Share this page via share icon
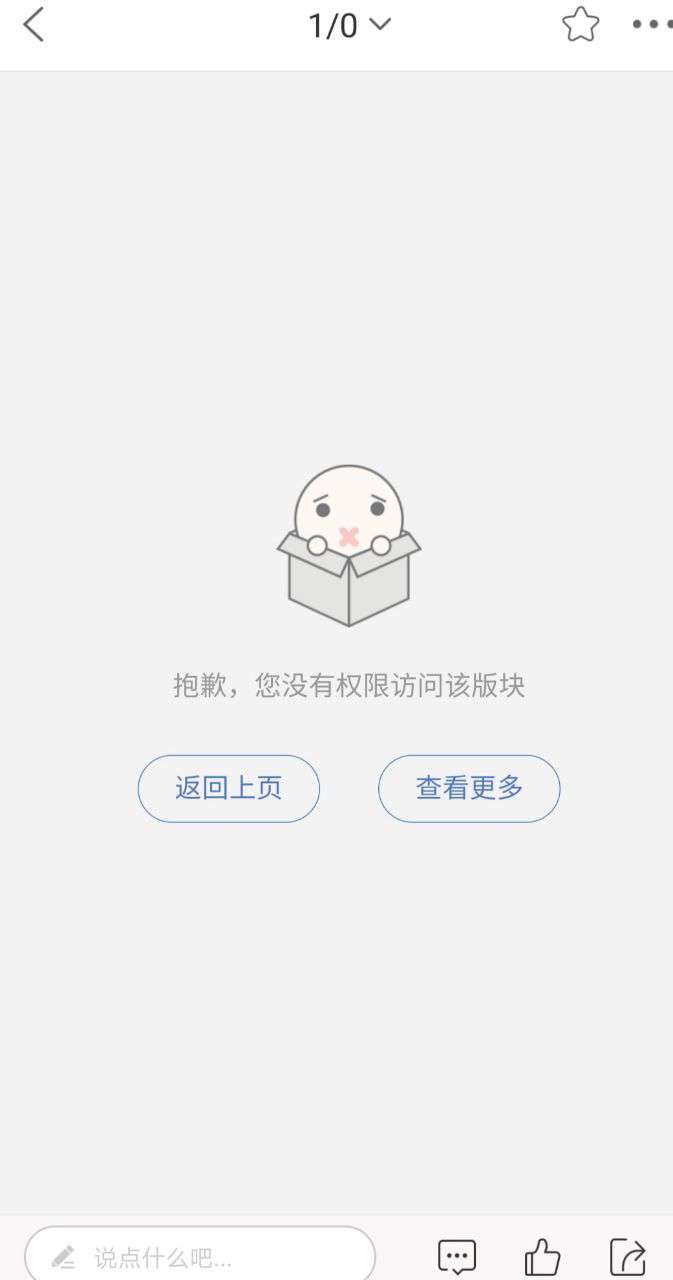This screenshot has width=673, height=1280. (628, 1256)
